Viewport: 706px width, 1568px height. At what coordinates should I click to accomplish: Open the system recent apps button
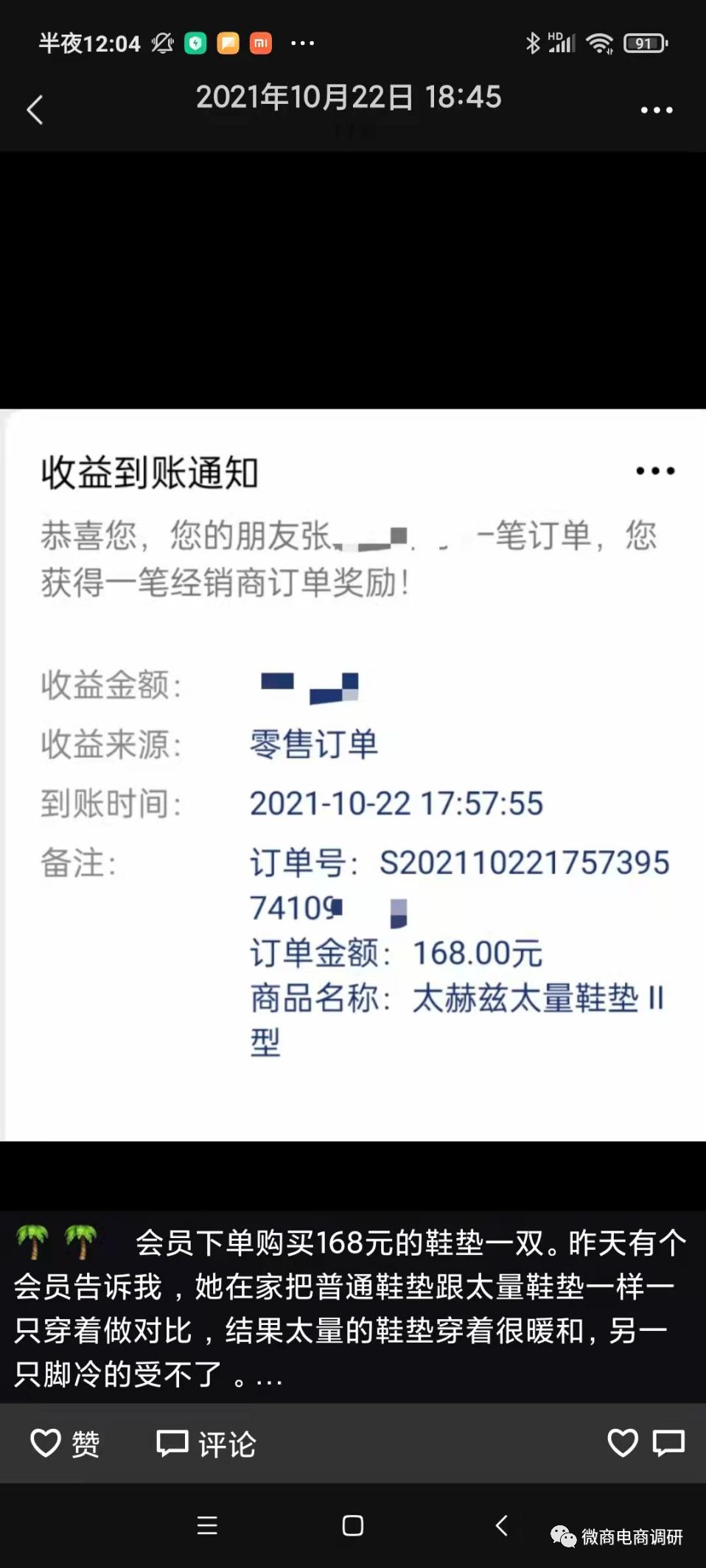click(207, 1525)
